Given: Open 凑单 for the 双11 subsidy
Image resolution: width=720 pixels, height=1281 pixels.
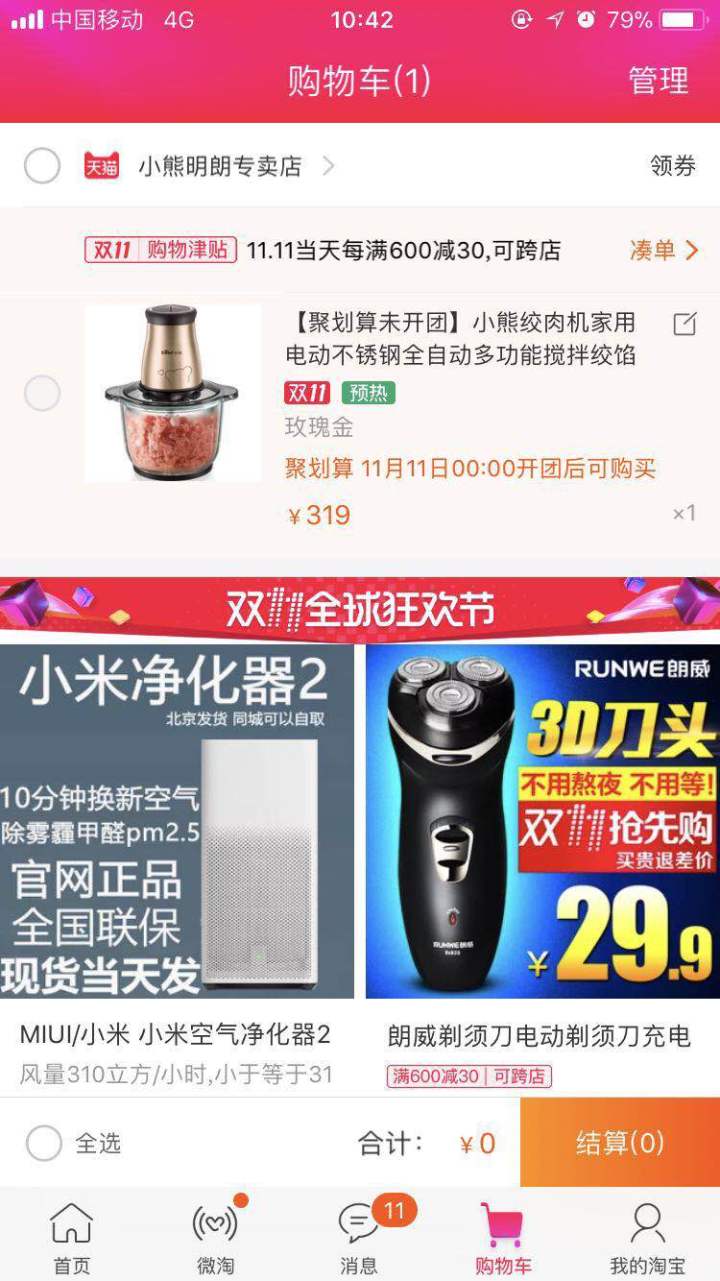Looking at the screenshot, I should pos(663,250).
